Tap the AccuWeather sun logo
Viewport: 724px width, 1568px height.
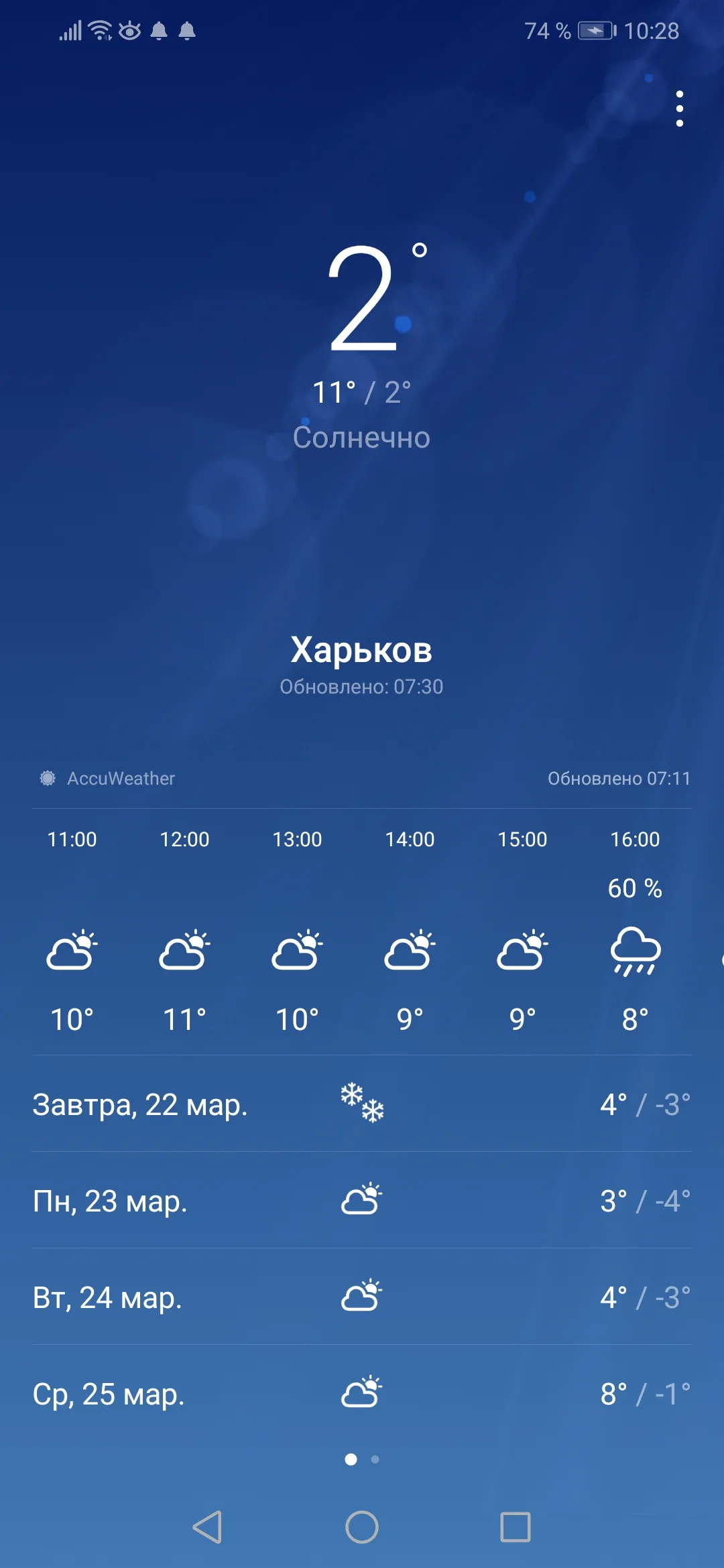click(x=47, y=779)
